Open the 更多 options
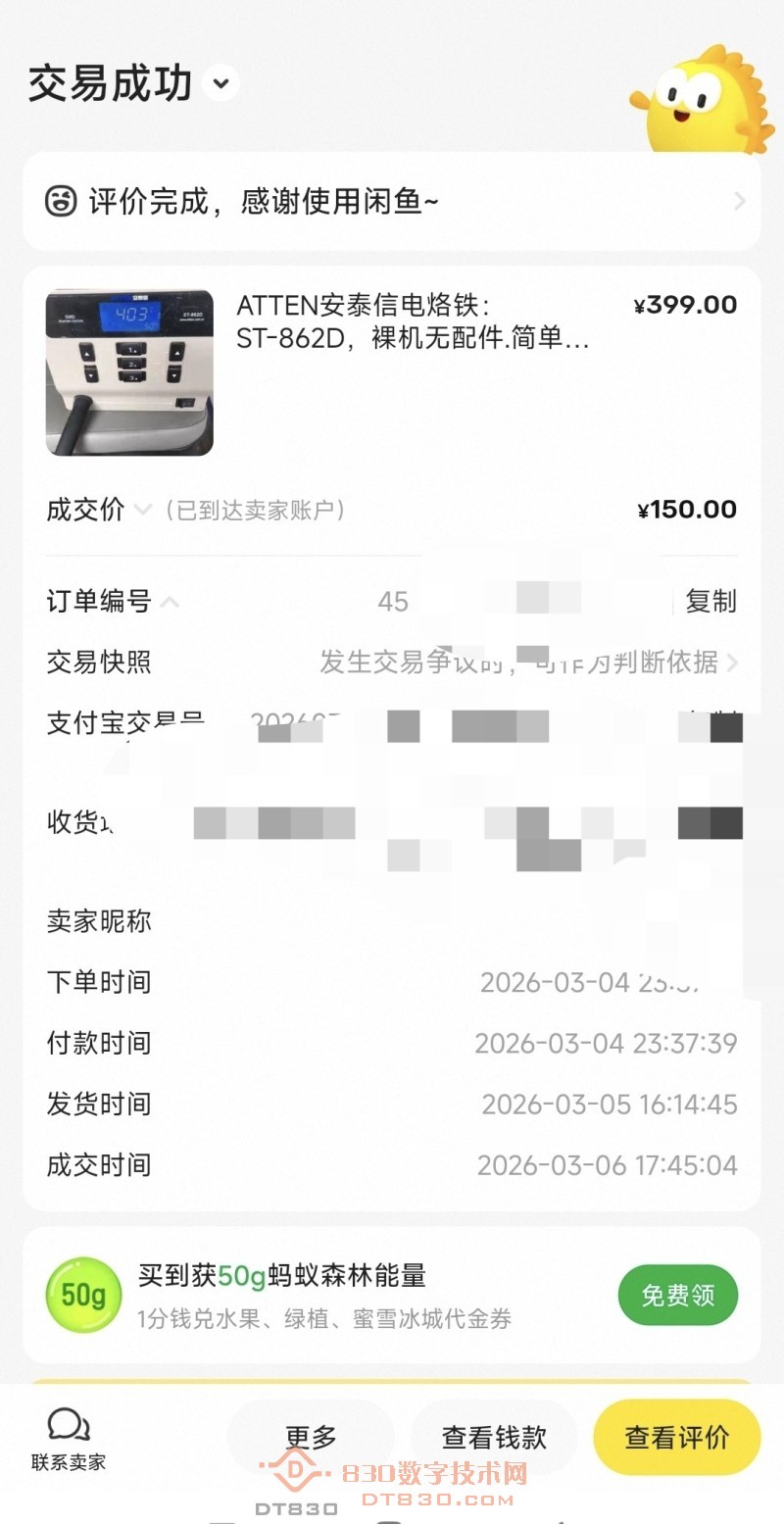784x1524 pixels. [311, 1438]
